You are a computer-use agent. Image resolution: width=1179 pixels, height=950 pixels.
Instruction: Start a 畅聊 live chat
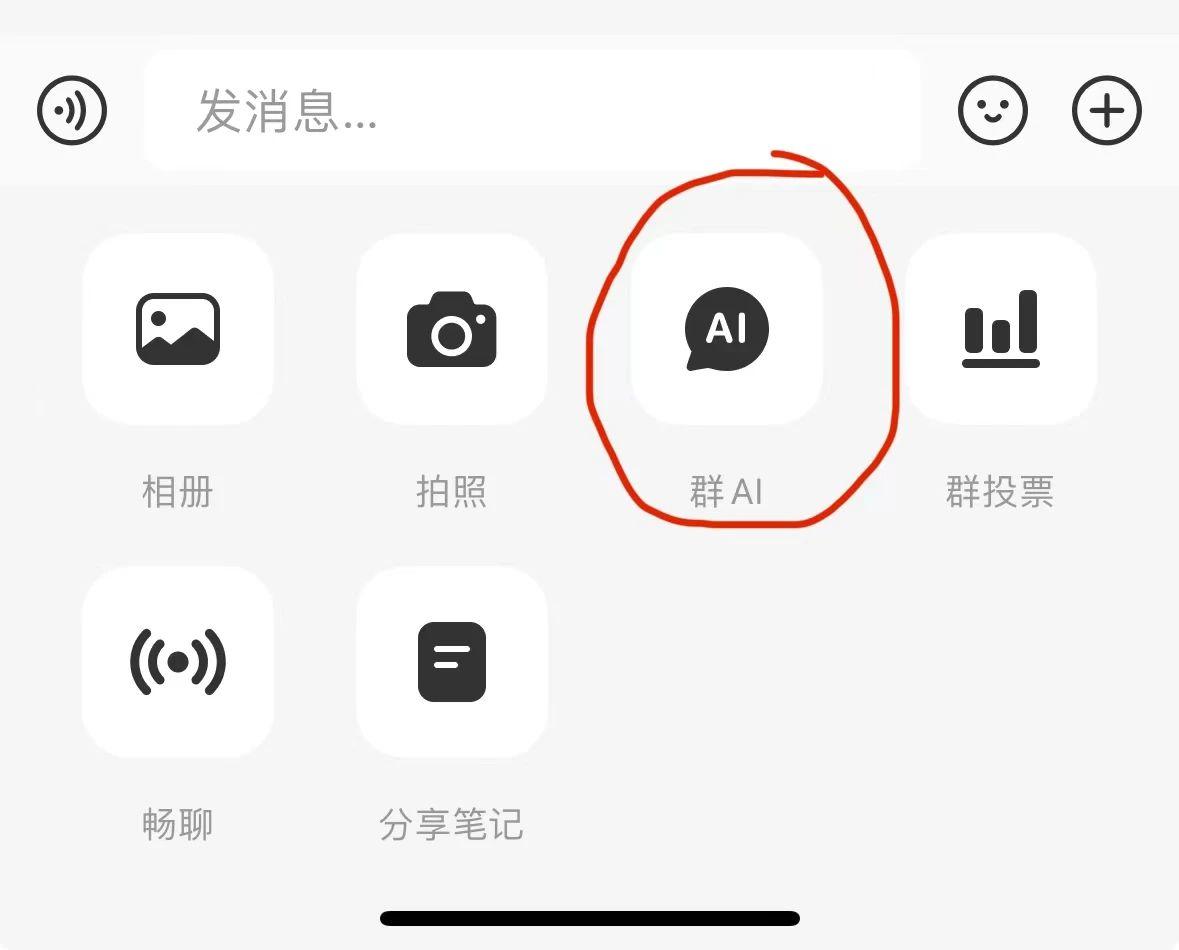[178, 662]
